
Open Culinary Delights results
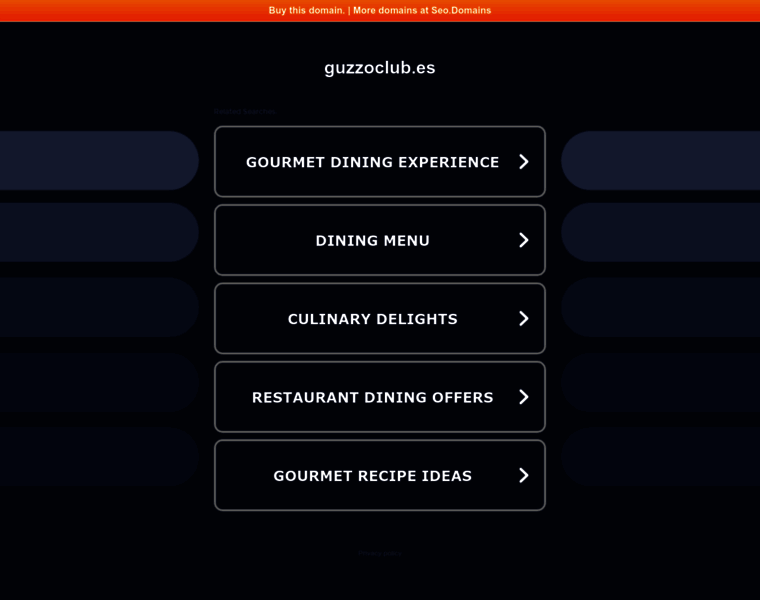click(379, 319)
